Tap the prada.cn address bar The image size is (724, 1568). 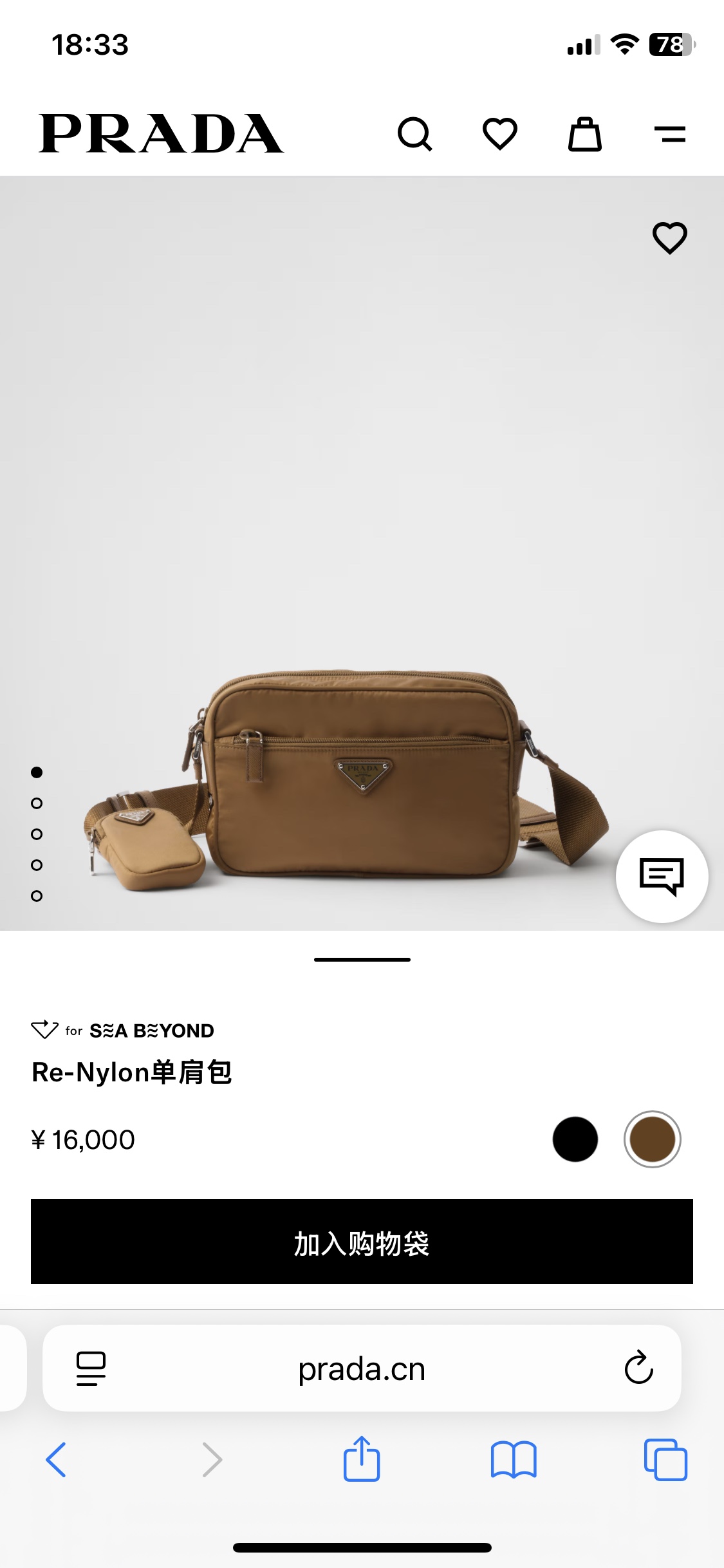[x=362, y=1369]
